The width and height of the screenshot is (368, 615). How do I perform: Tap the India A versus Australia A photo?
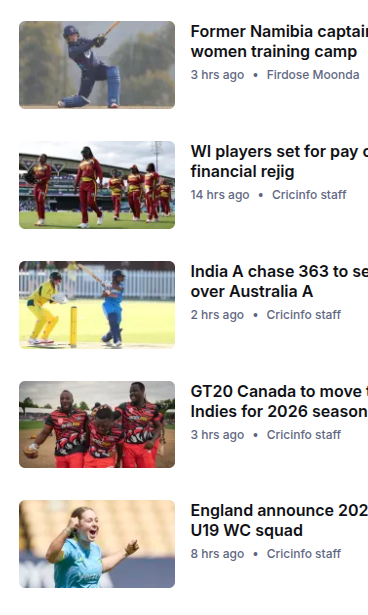click(97, 305)
